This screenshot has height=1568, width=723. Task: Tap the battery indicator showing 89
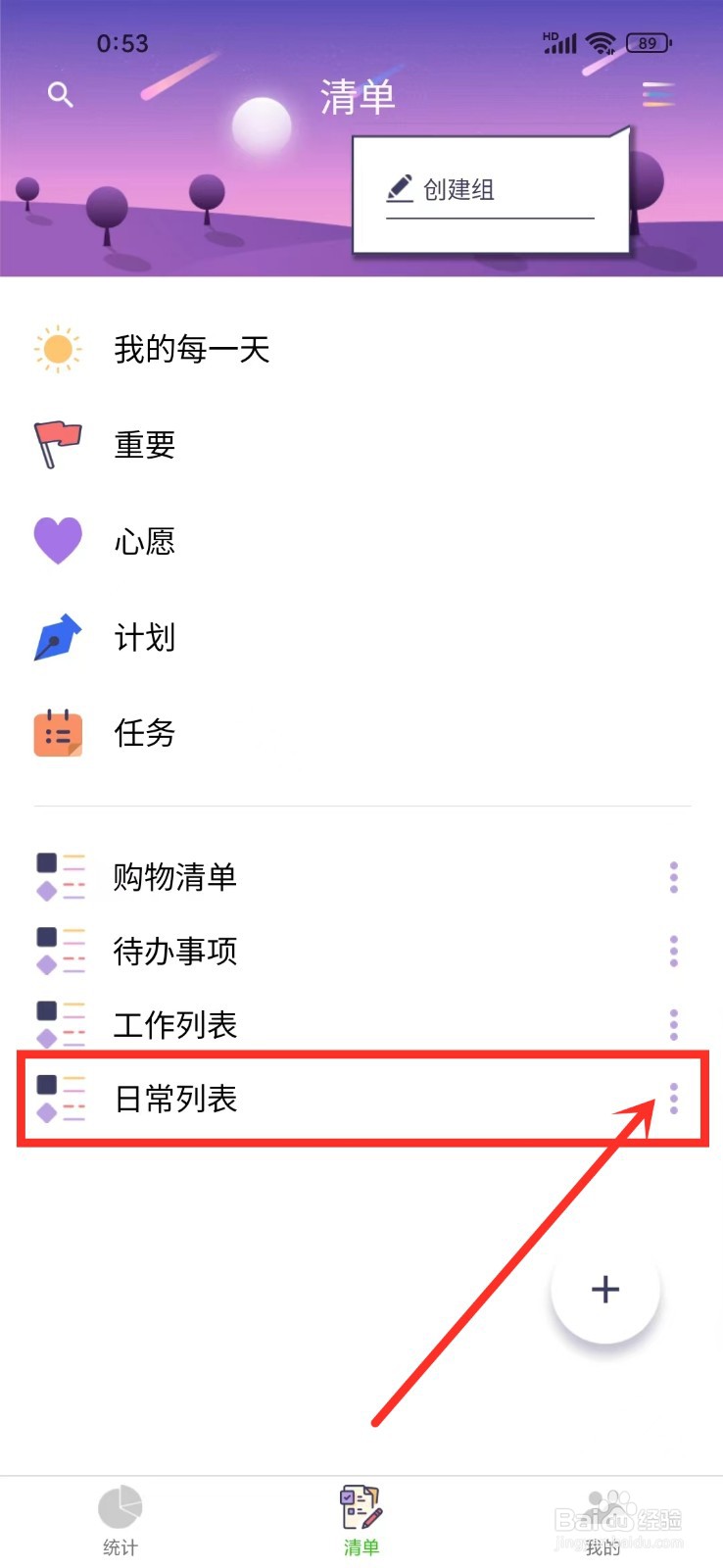coord(647,43)
